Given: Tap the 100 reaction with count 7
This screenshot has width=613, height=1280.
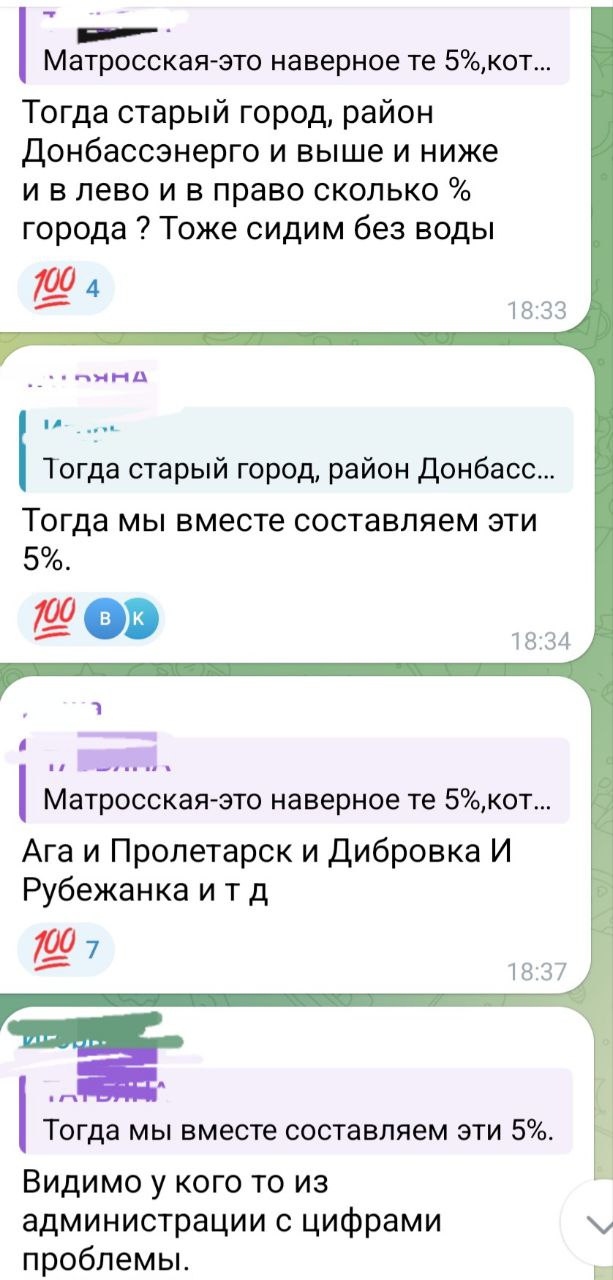Looking at the screenshot, I should [x=67, y=950].
